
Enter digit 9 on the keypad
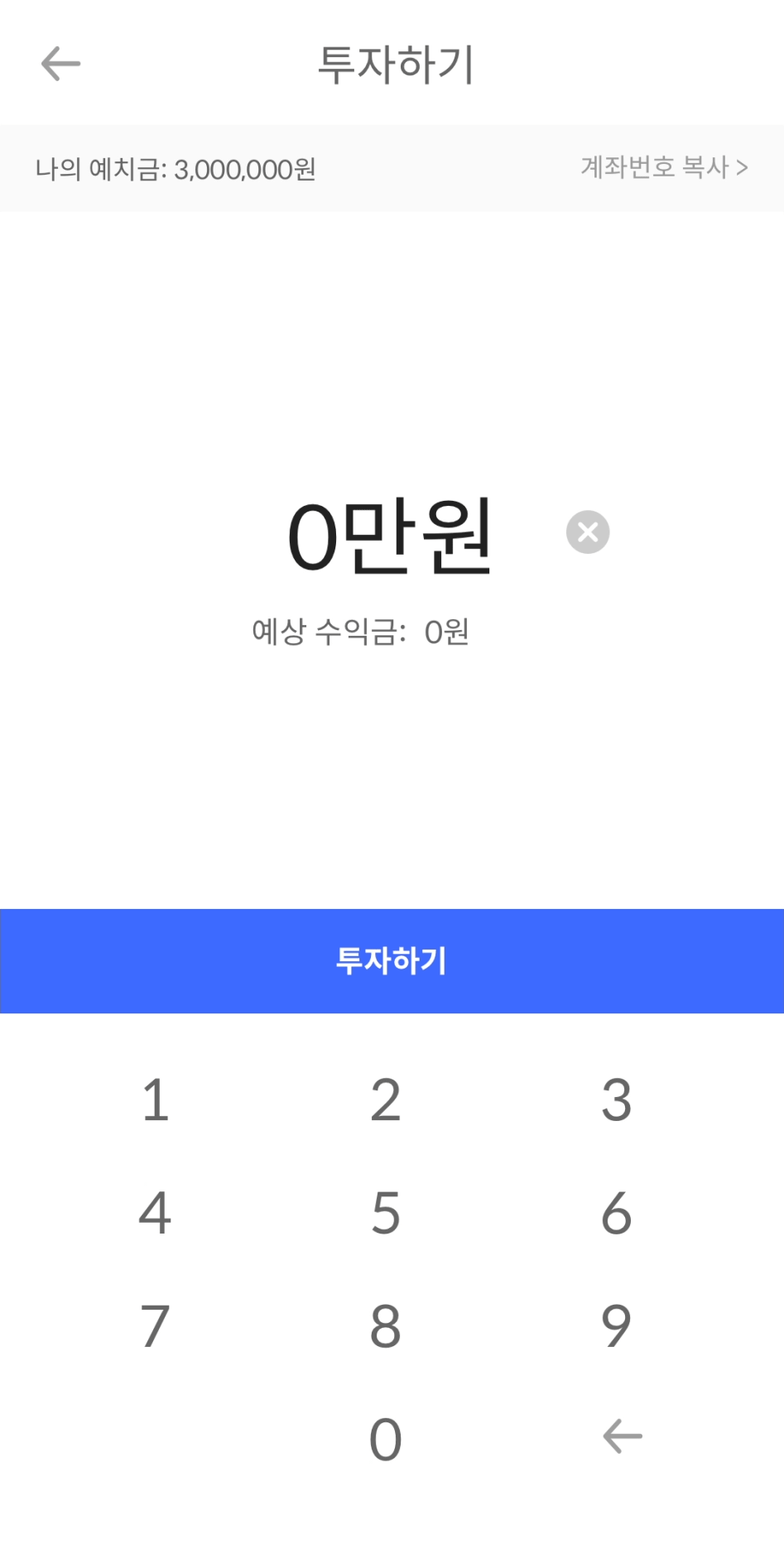coord(617,1326)
